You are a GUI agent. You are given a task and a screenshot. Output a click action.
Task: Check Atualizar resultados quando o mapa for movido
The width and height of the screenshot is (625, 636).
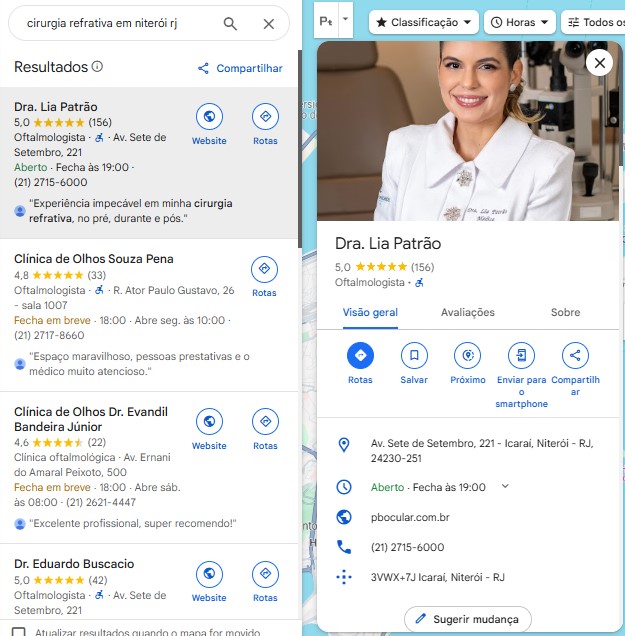[19, 632]
